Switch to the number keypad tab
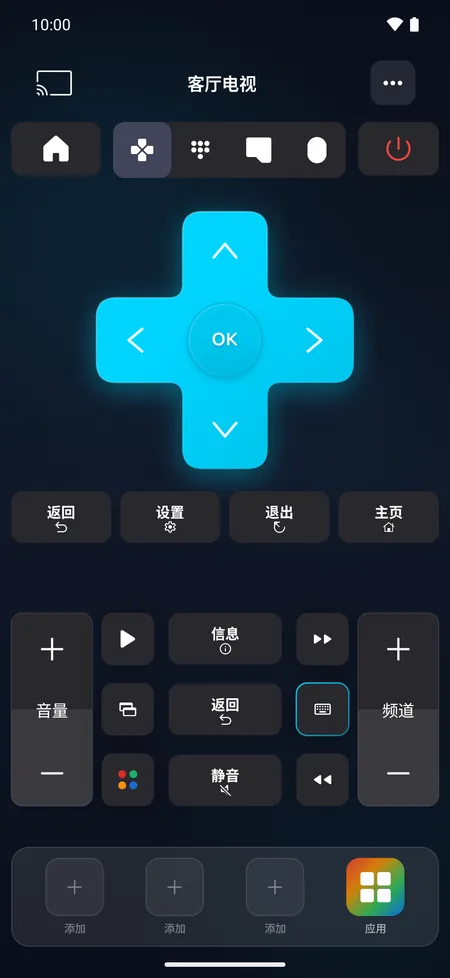Viewport: 450px width, 978px height. pyautogui.click(x=200, y=150)
